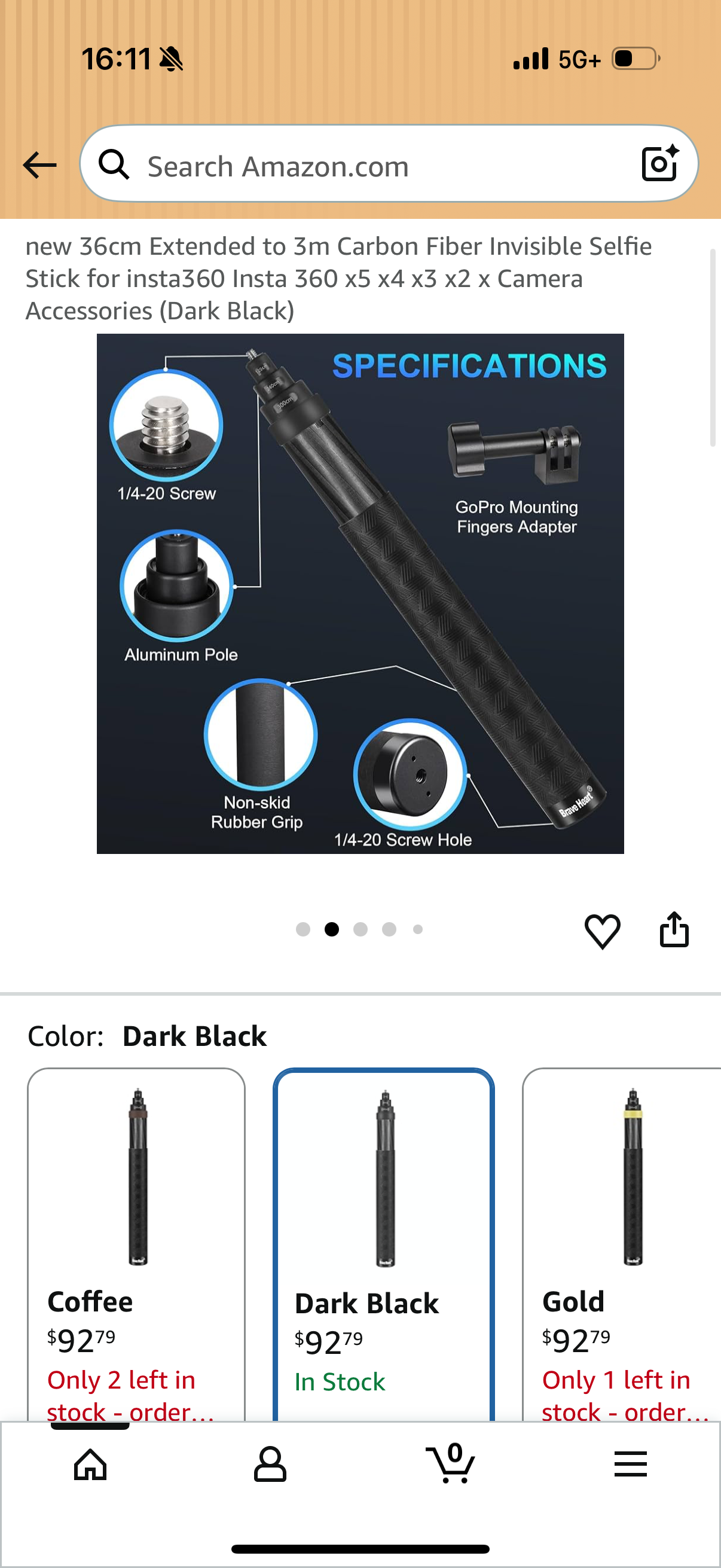Screen dimensions: 721x1568
Task: Open the shopping cart
Action: tap(450, 1463)
